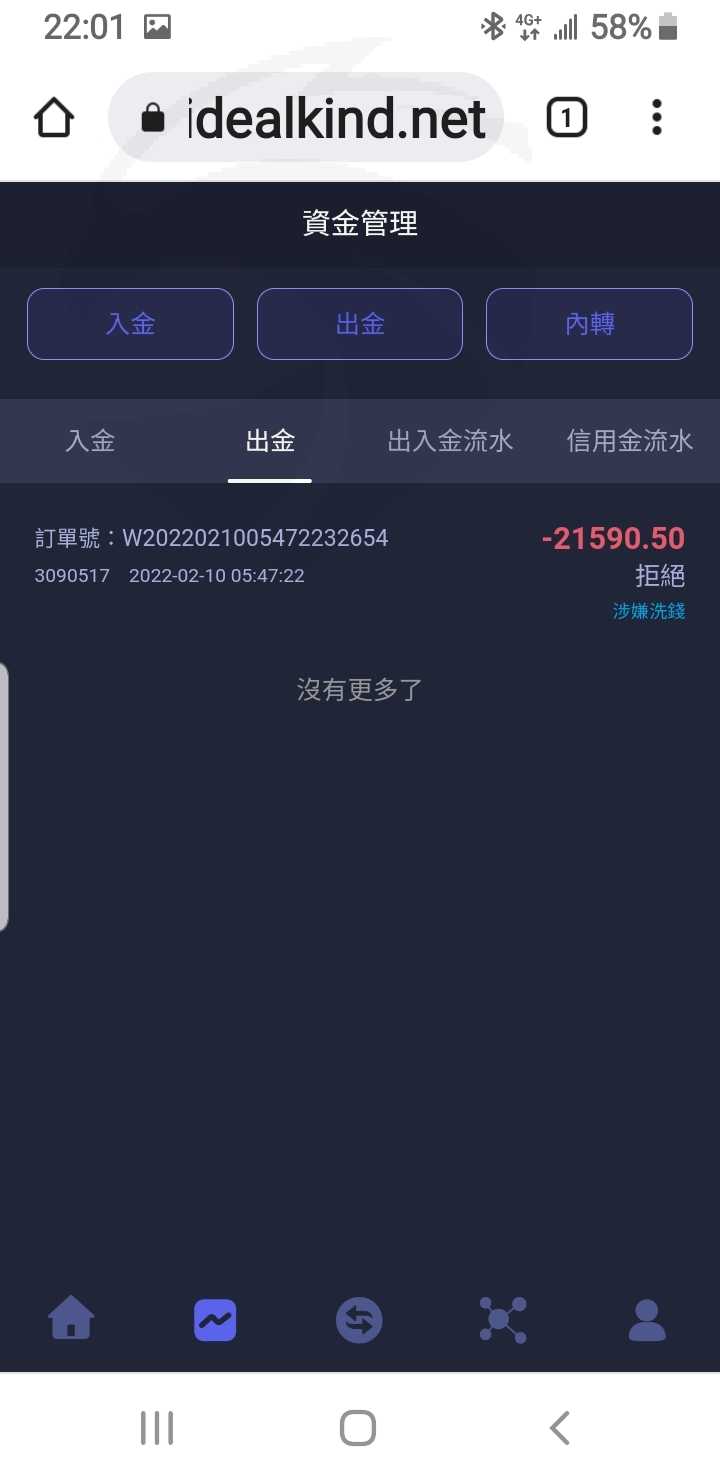The height and width of the screenshot is (1480, 720).
Task: Tap the 出金 withdrawal button
Action: [x=360, y=324]
